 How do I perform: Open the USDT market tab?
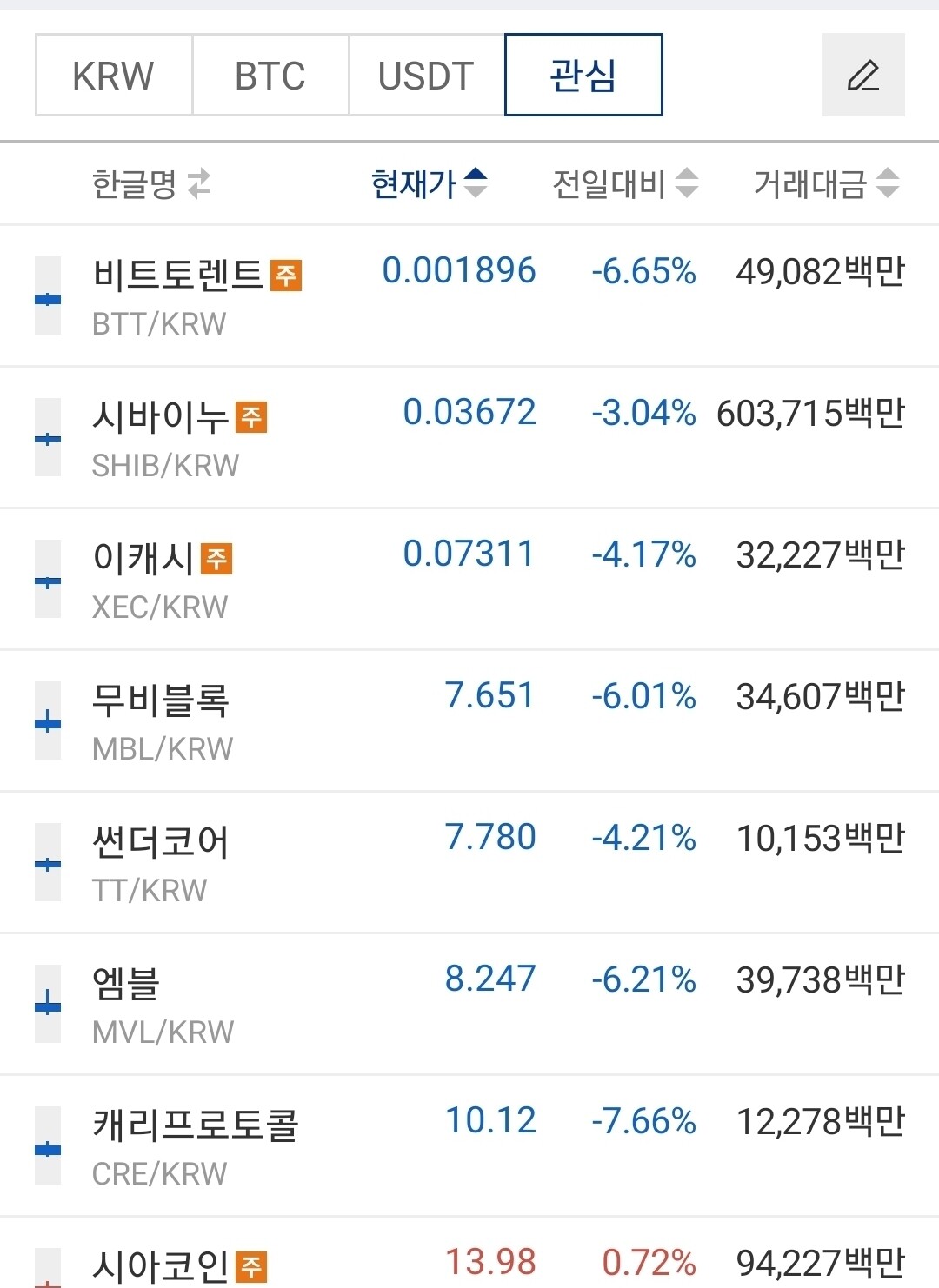[x=425, y=76]
